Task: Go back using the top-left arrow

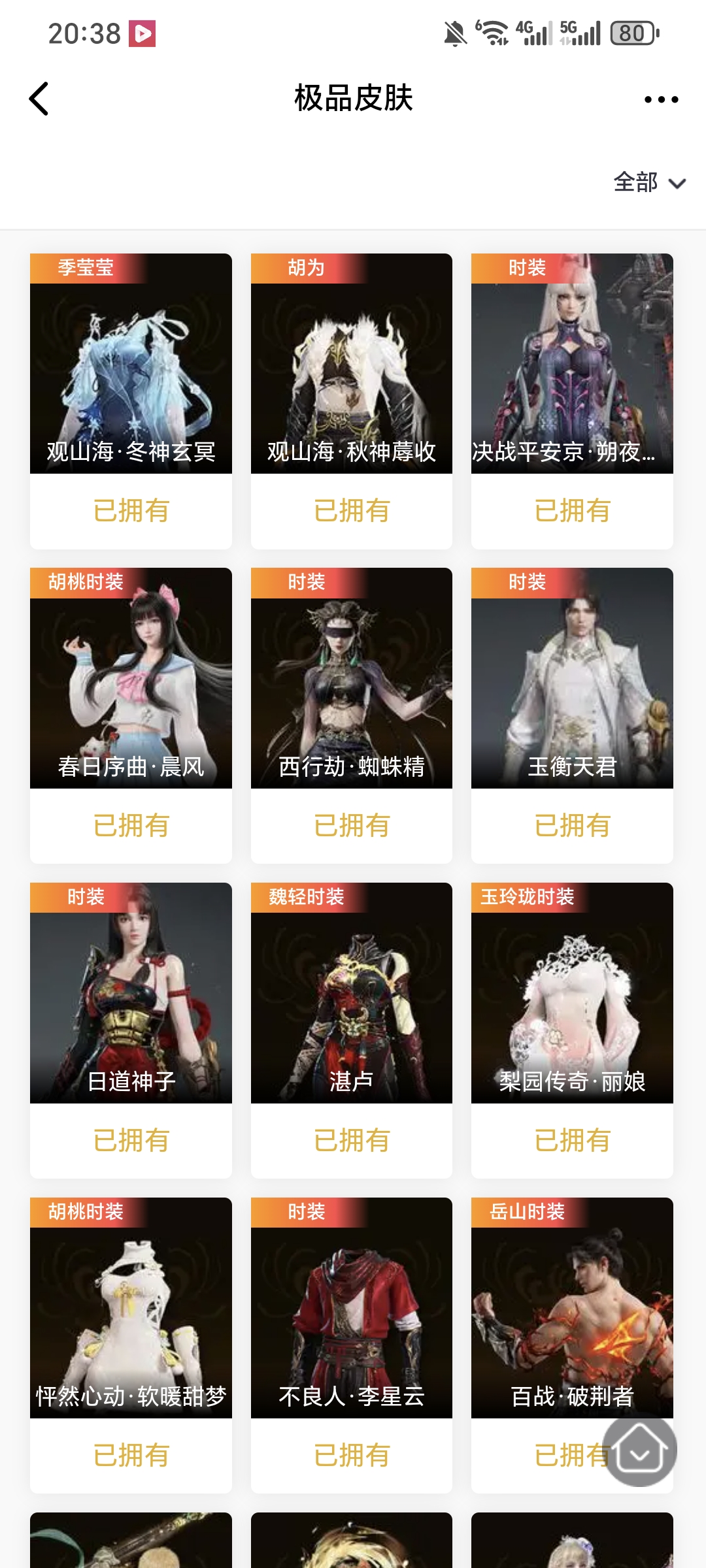Action: pyautogui.click(x=39, y=99)
